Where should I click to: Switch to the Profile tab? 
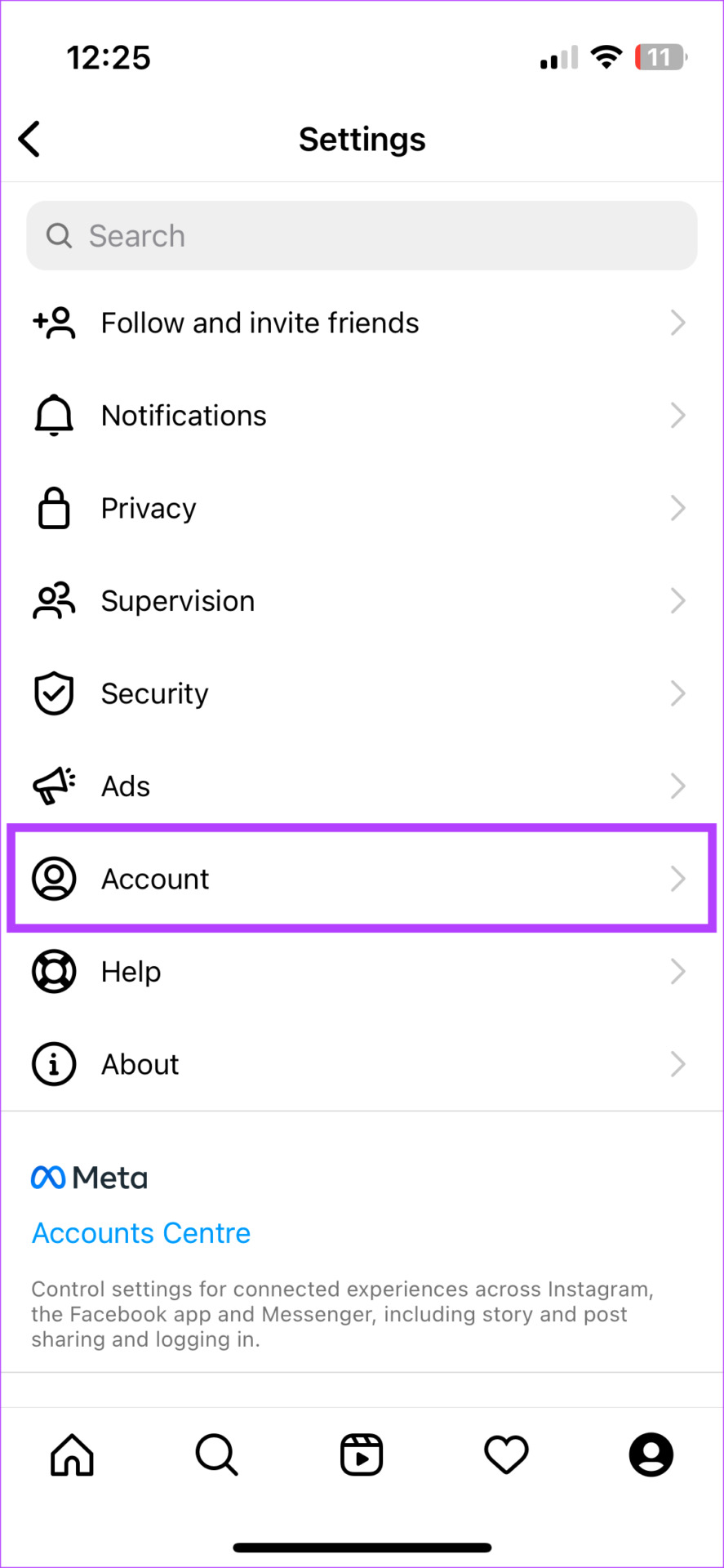651,1454
